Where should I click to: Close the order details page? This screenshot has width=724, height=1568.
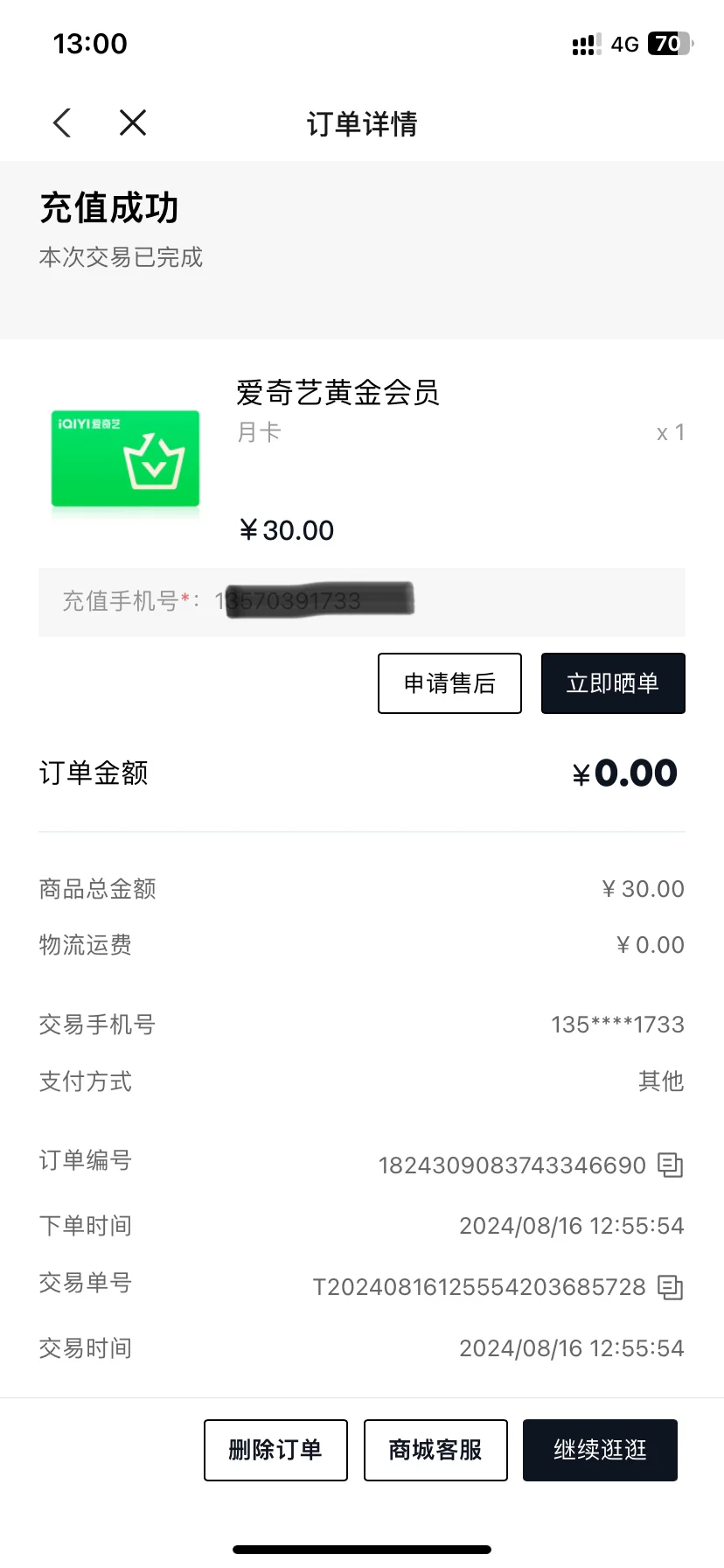point(133,122)
